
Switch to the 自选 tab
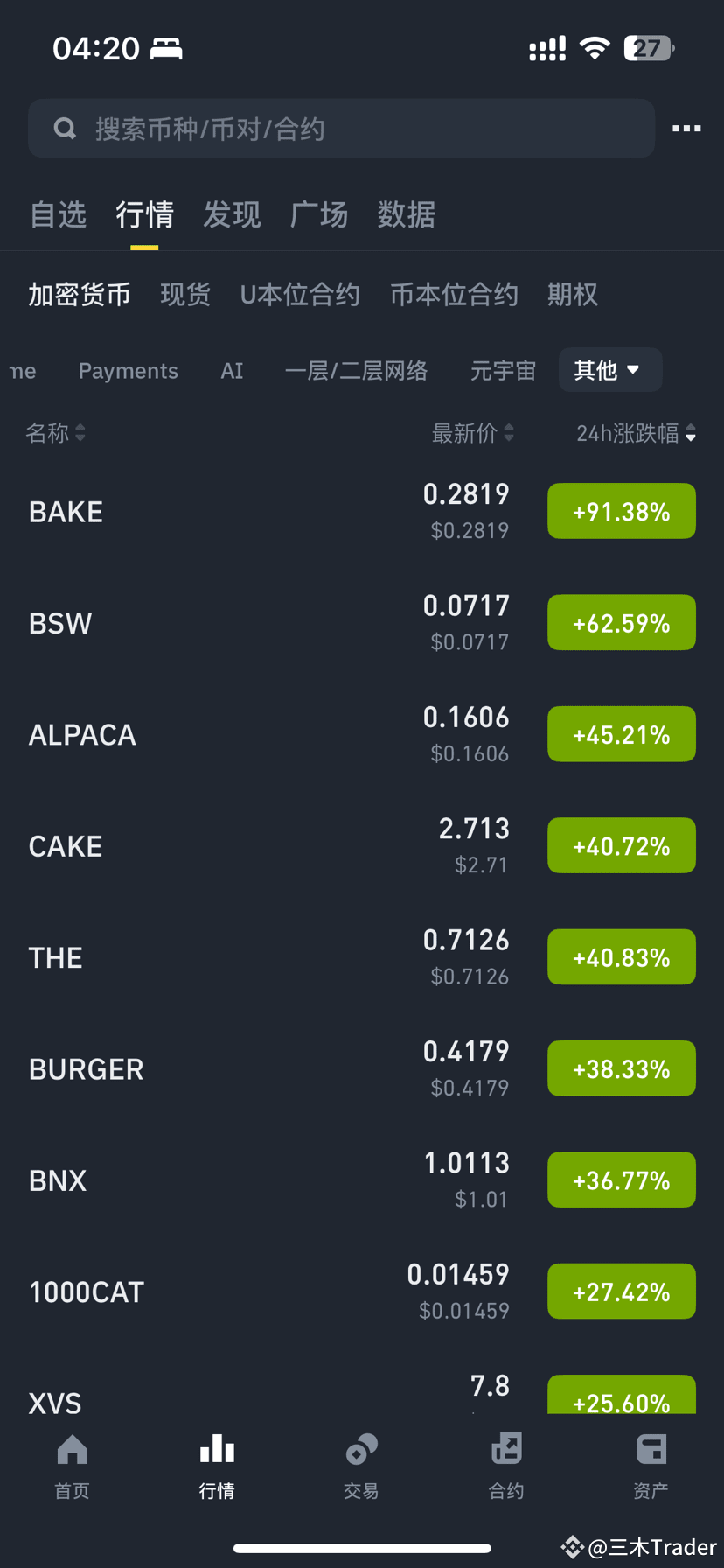pyautogui.click(x=58, y=214)
